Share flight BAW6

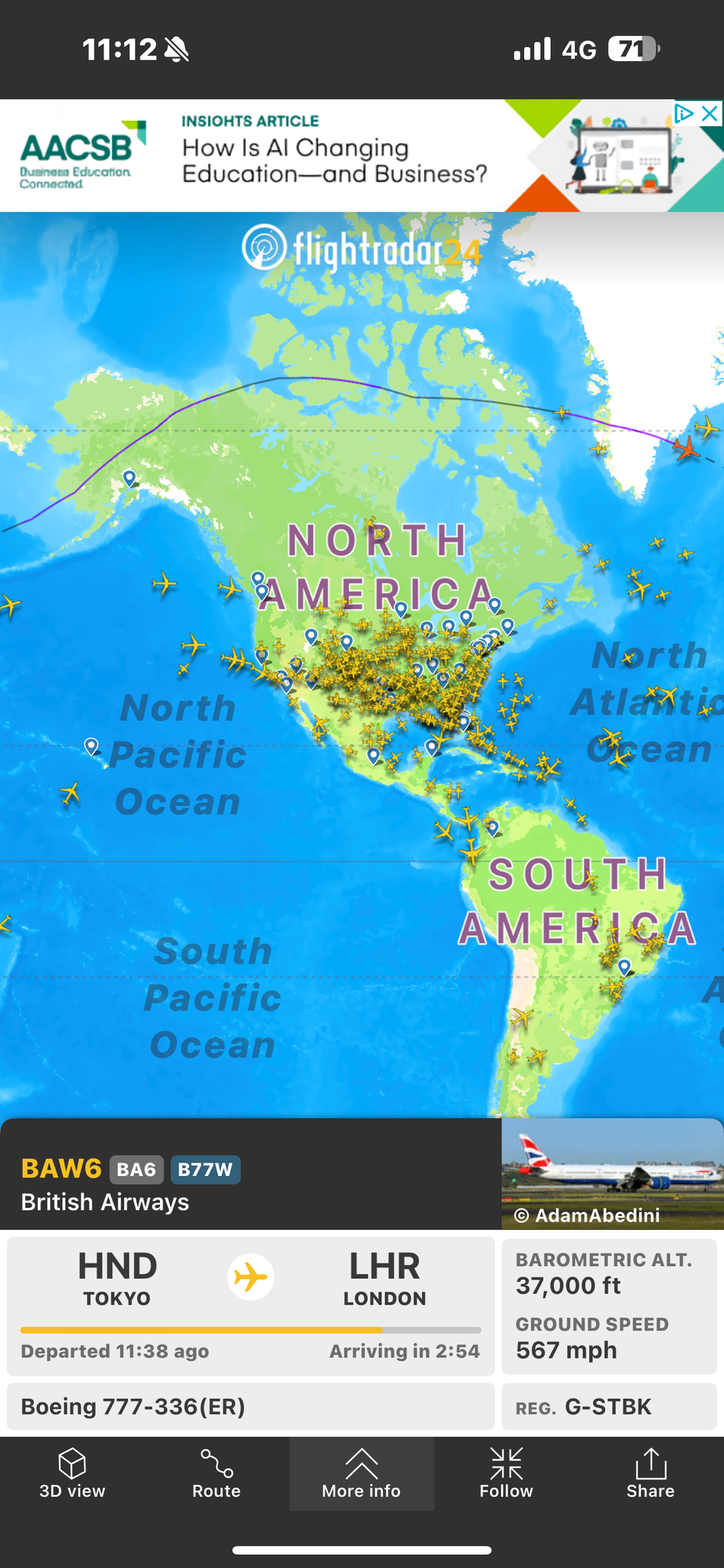pos(650,1474)
